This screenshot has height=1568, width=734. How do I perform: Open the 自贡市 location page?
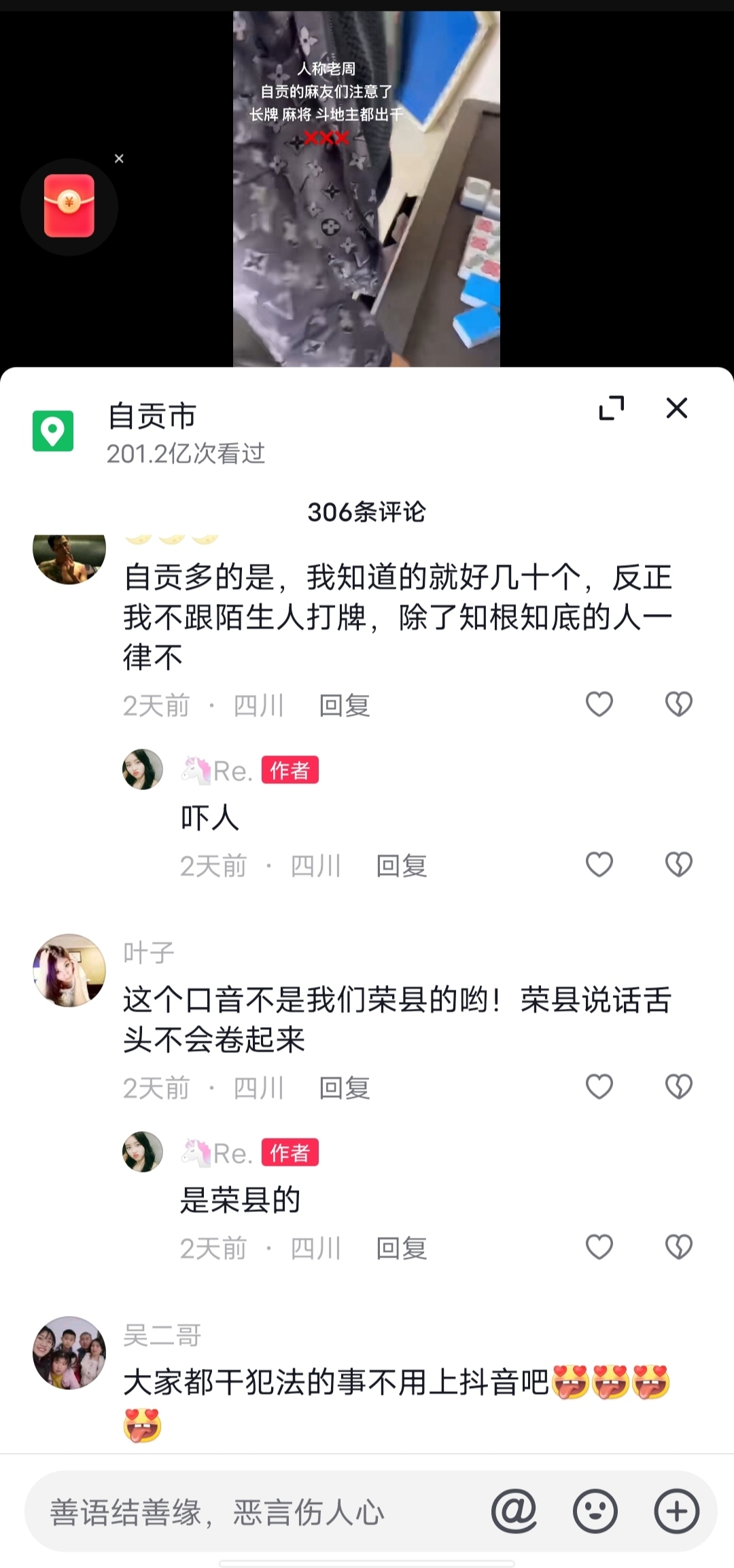152,416
